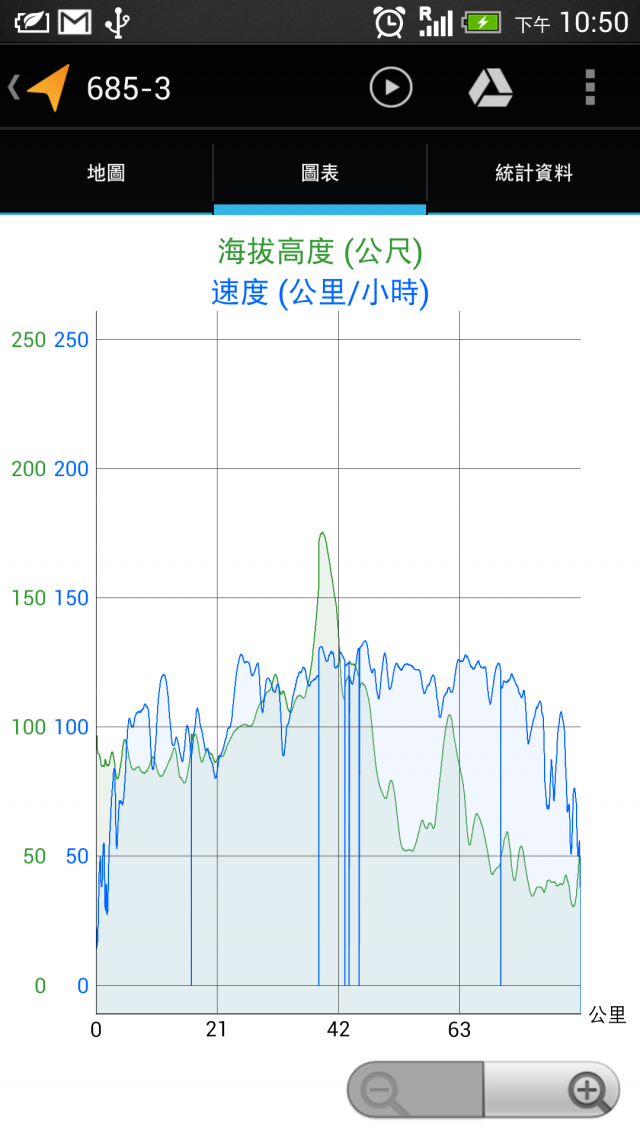Zoom out the chart
Viewport: 640px width, 1138px height.
414,1090
